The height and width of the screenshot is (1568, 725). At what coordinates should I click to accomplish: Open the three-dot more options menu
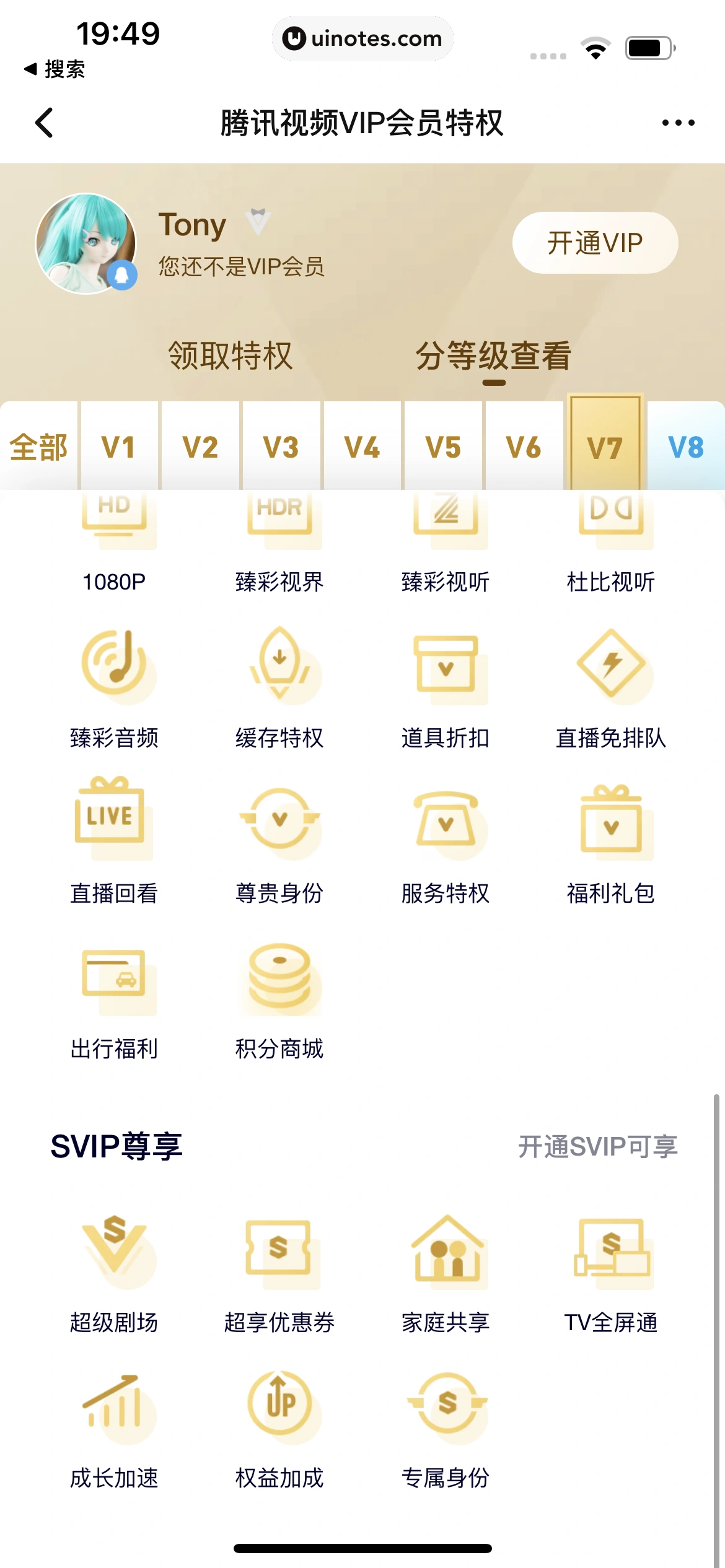tap(678, 123)
